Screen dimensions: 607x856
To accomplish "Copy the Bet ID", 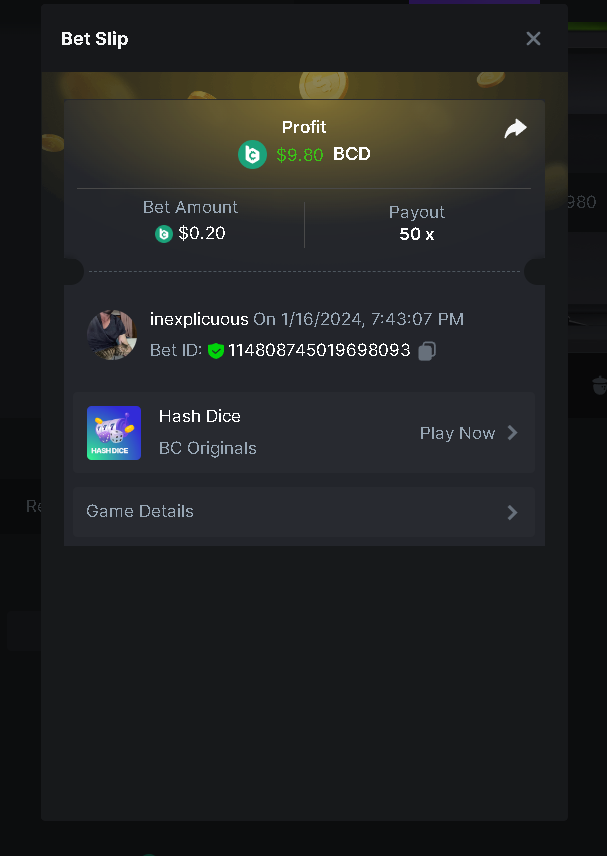I will pyautogui.click(x=427, y=351).
